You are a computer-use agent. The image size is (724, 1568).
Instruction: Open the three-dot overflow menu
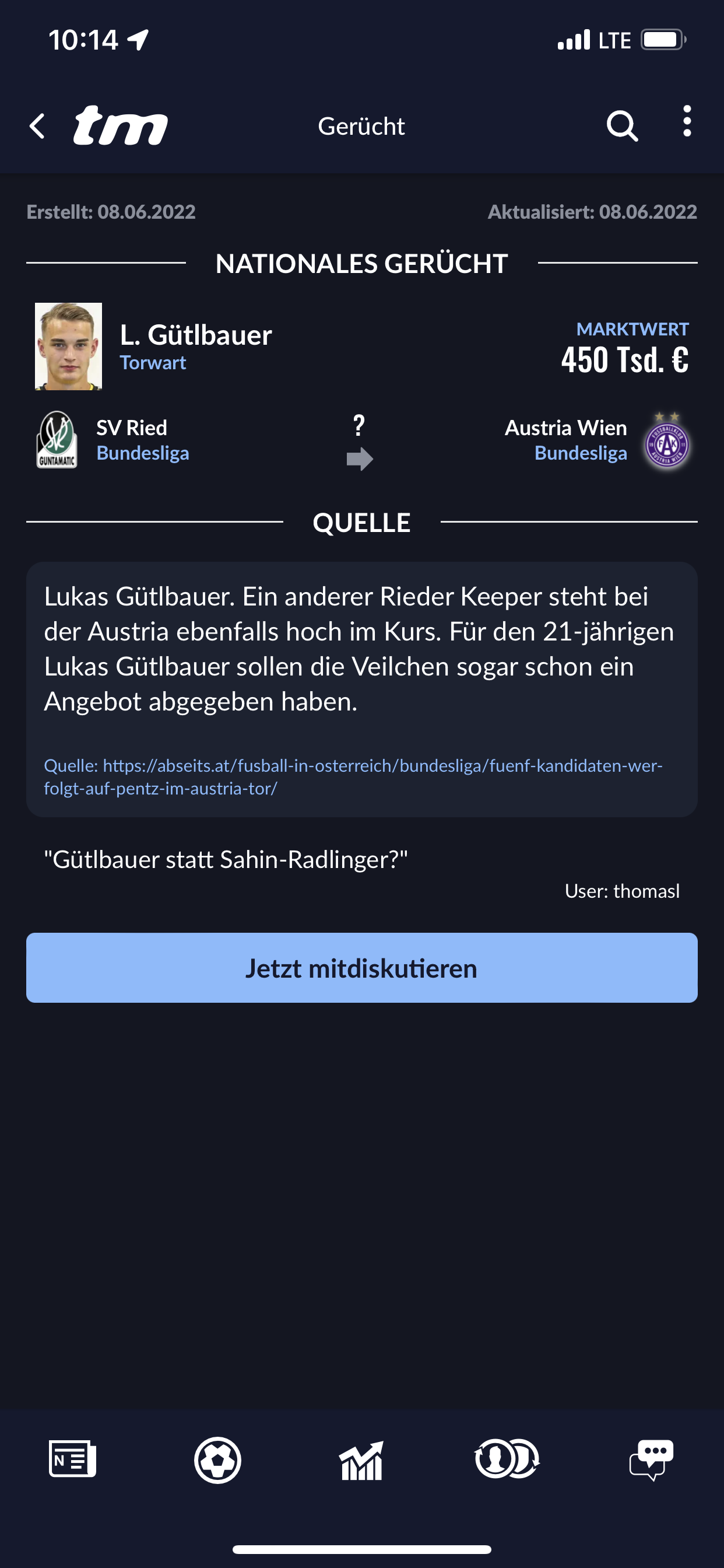(687, 121)
